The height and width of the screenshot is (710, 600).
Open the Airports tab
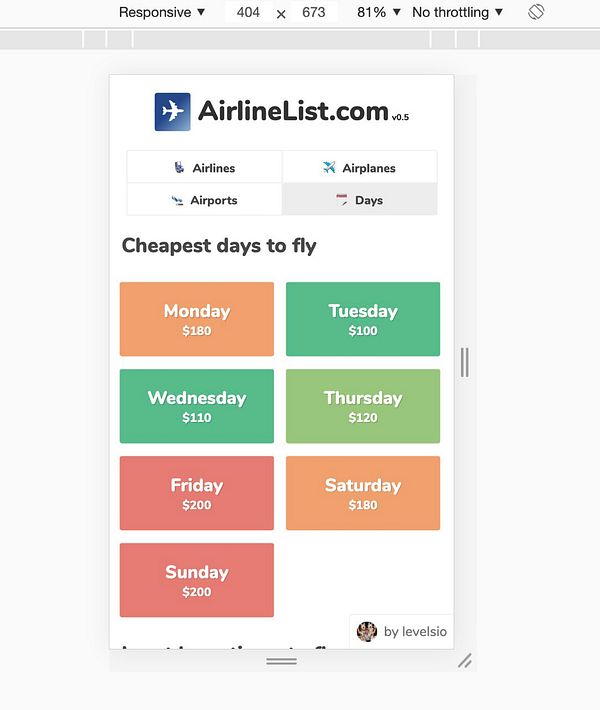(x=204, y=200)
